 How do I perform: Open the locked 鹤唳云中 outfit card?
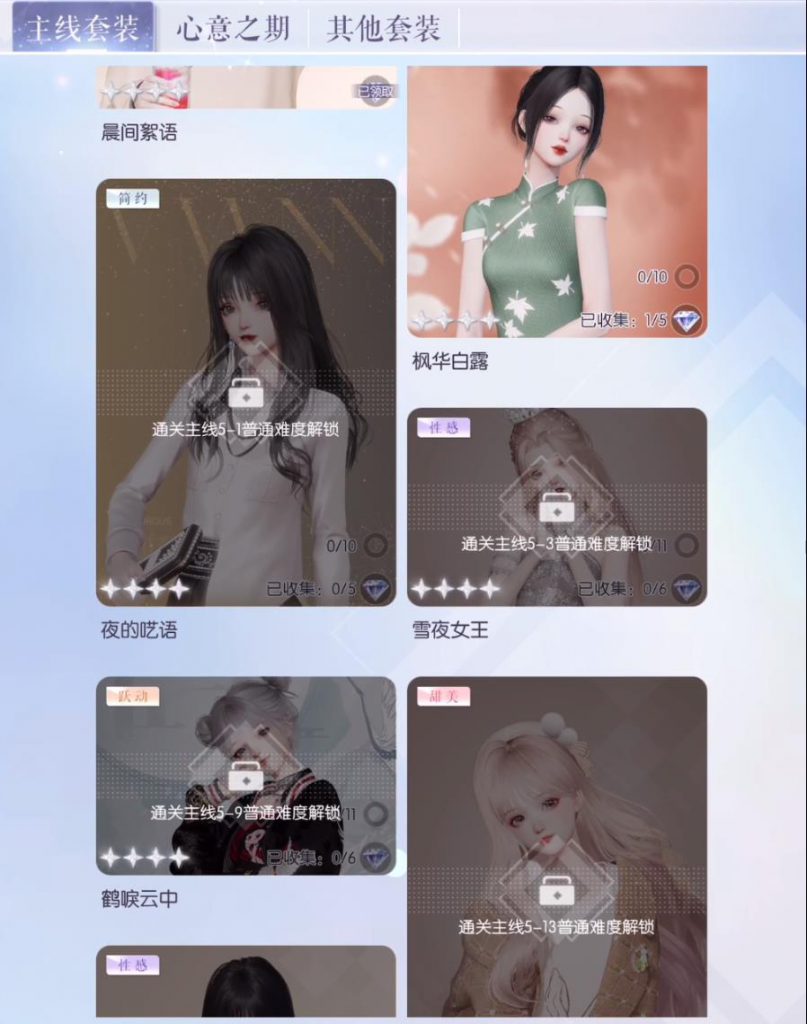245,775
